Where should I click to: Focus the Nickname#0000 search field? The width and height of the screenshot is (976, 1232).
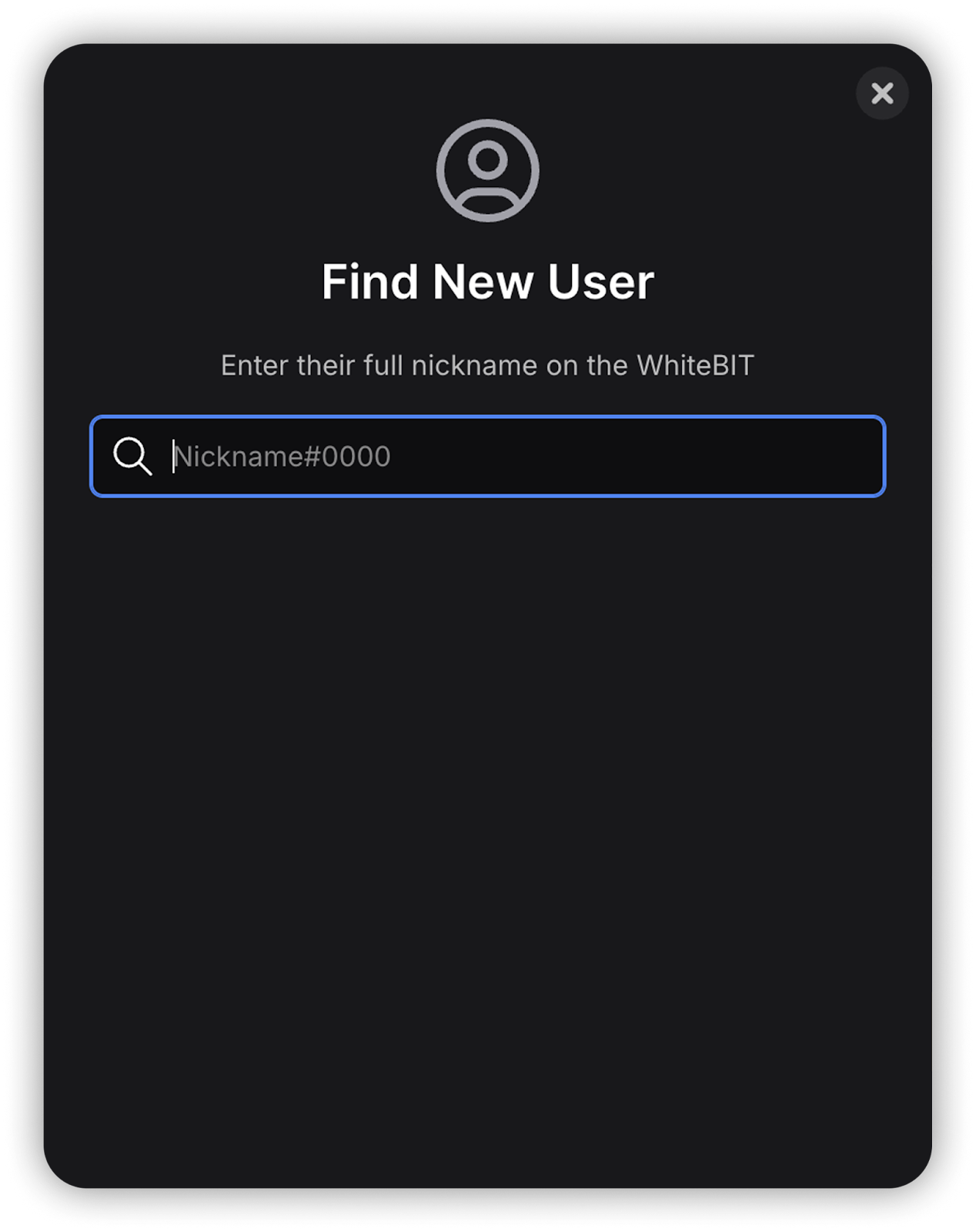pyautogui.click(x=508, y=457)
